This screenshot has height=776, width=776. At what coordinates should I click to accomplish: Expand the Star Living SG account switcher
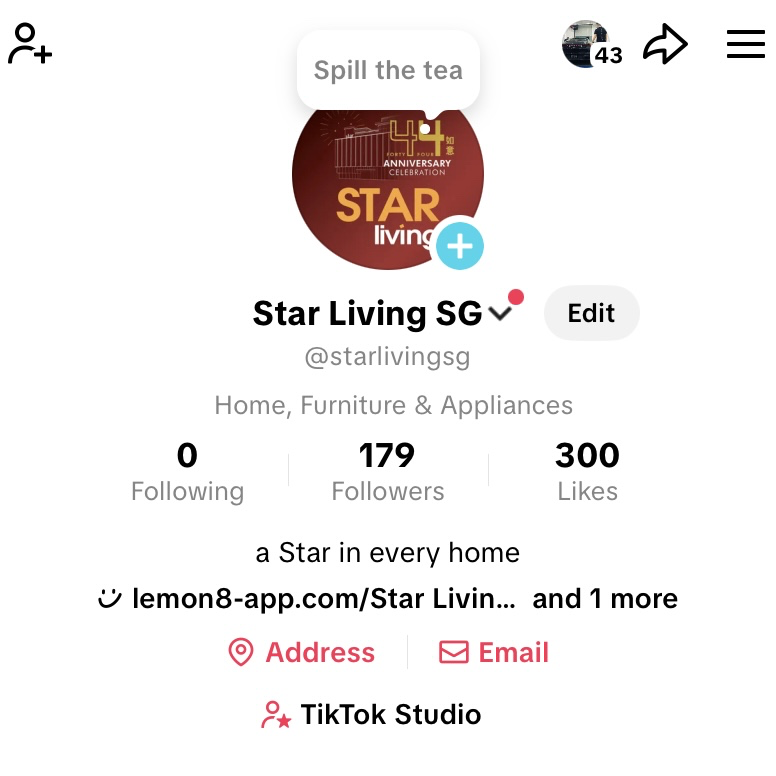tap(501, 313)
